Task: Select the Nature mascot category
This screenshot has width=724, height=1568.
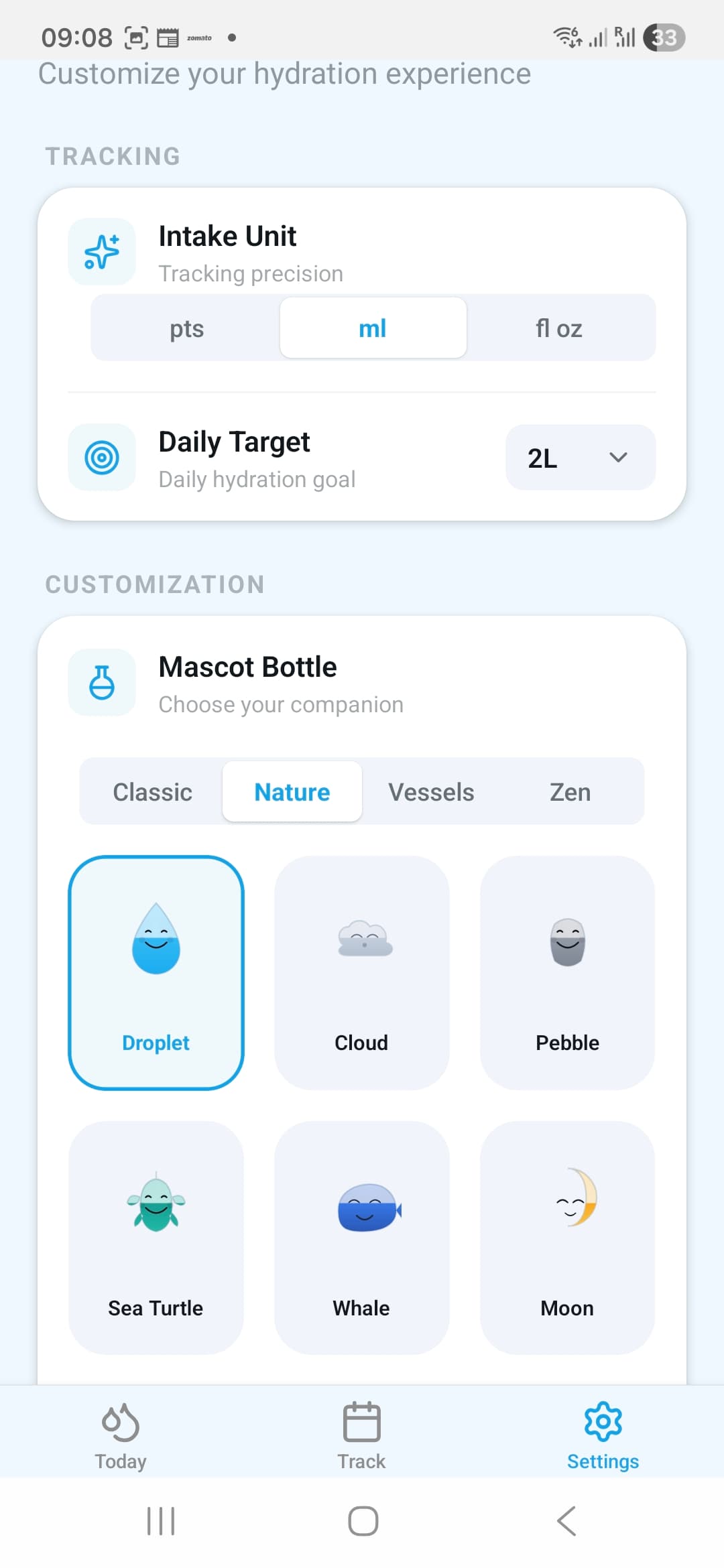Action: pos(292,792)
